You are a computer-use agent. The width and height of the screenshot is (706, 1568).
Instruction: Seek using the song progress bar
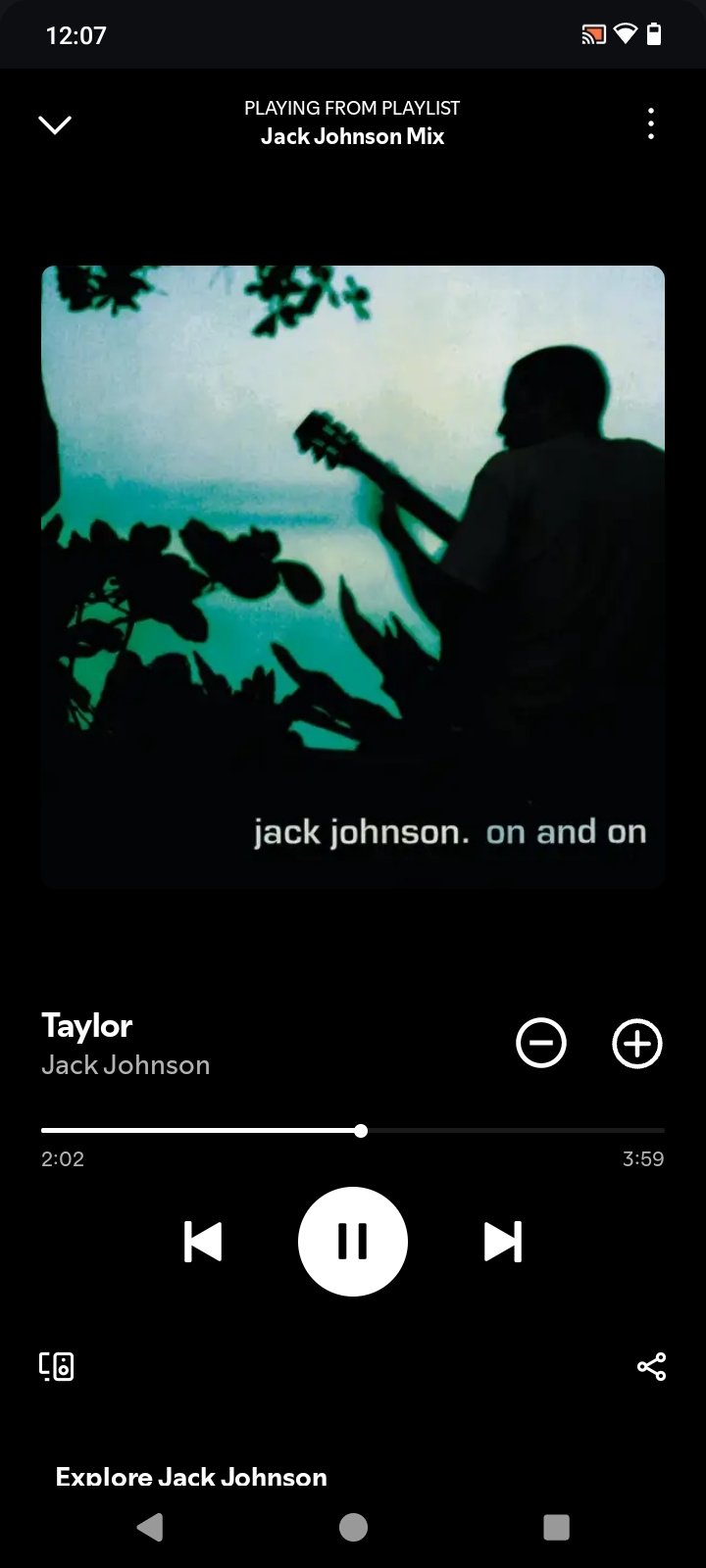tap(361, 1131)
